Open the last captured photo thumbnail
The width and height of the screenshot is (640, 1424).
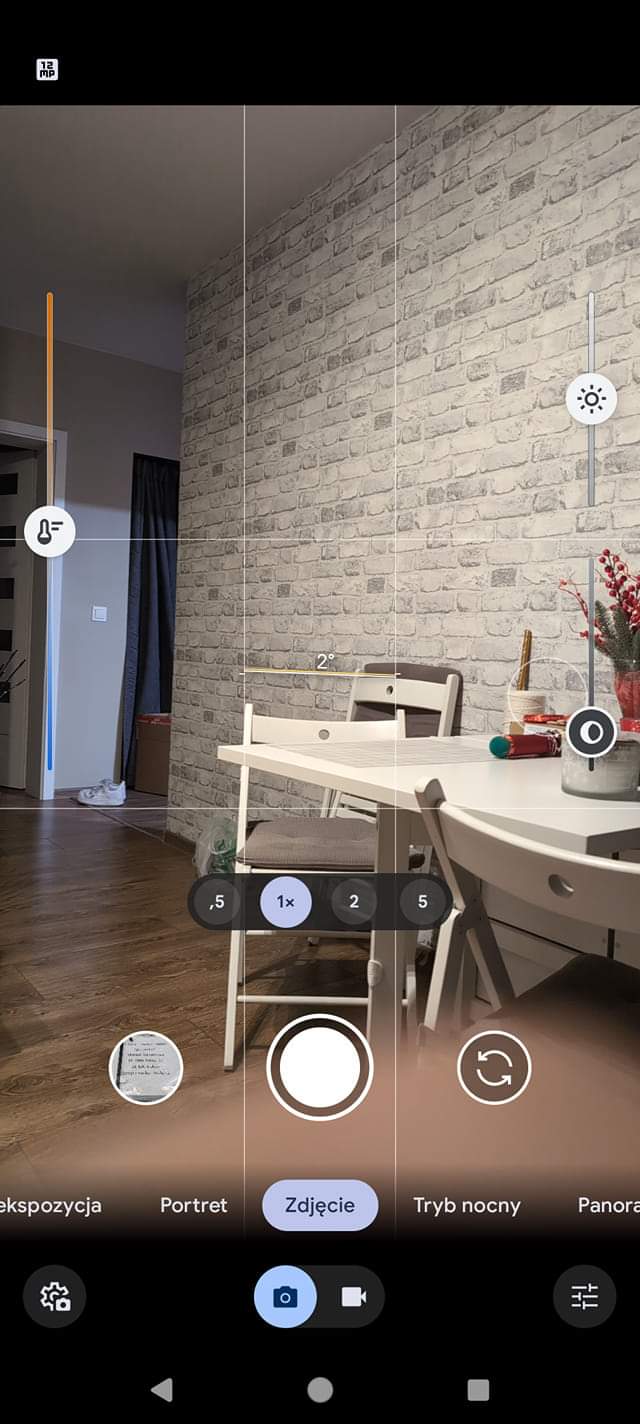(146, 1067)
